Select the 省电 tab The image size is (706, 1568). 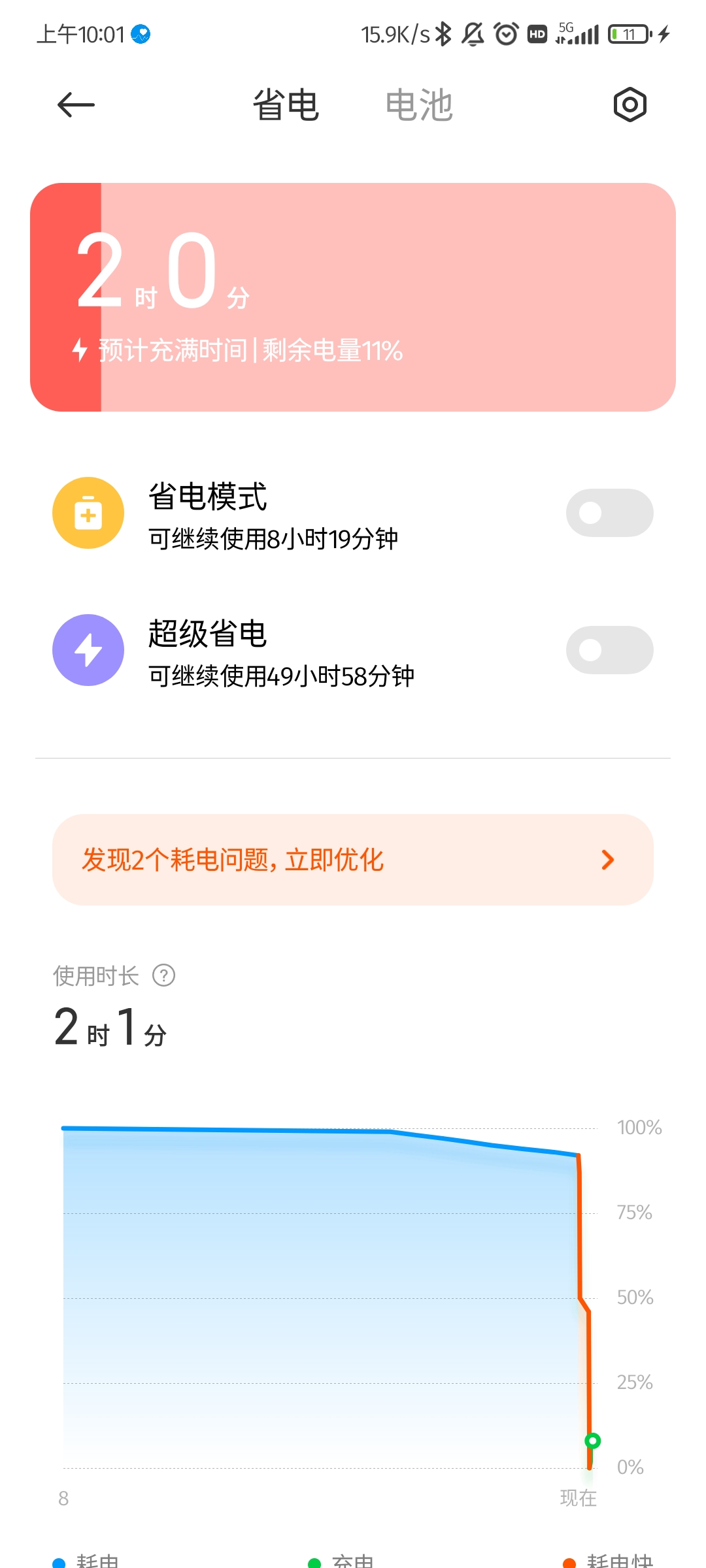click(x=286, y=105)
